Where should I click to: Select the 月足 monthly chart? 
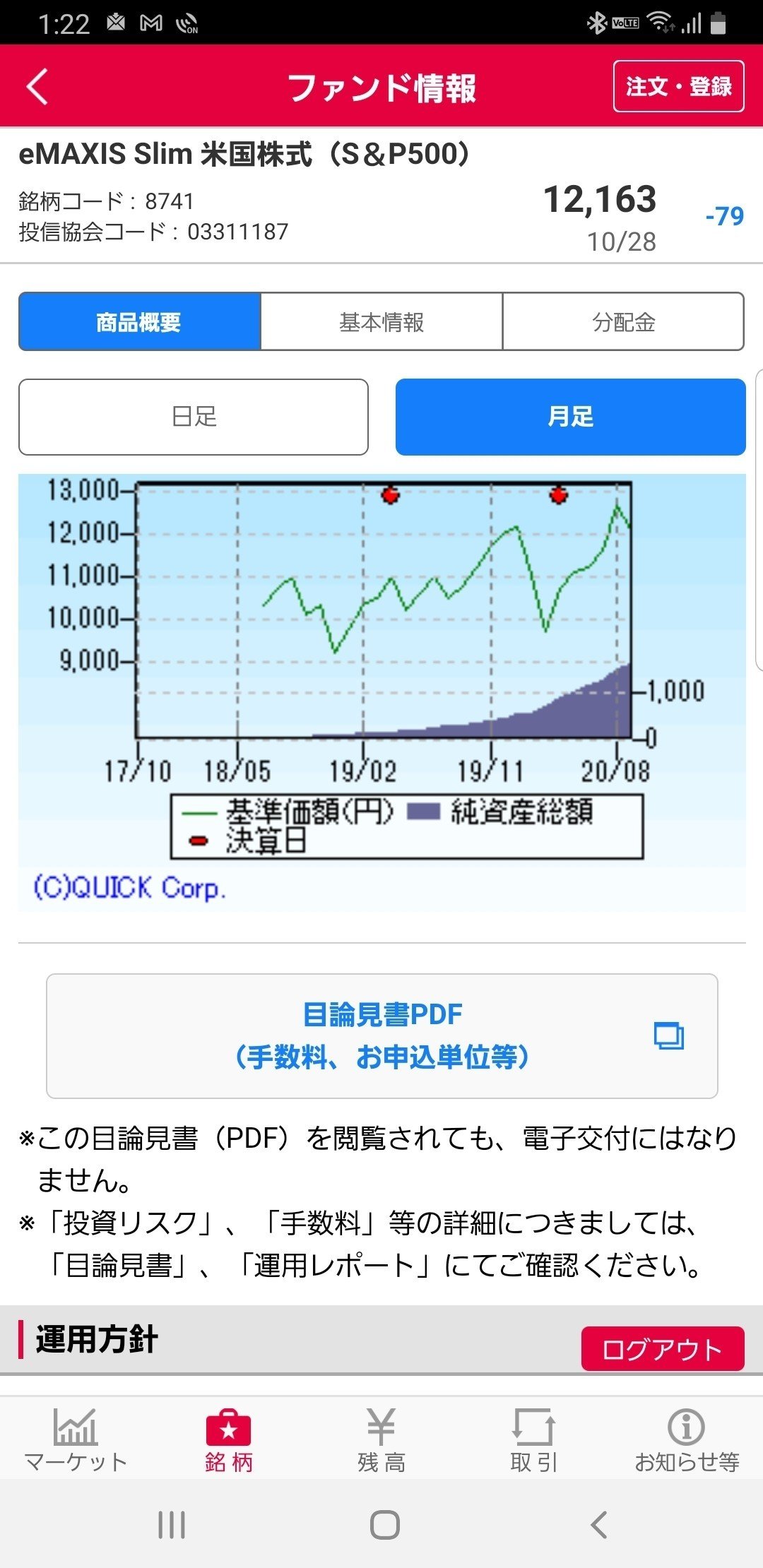(x=570, y=417)
